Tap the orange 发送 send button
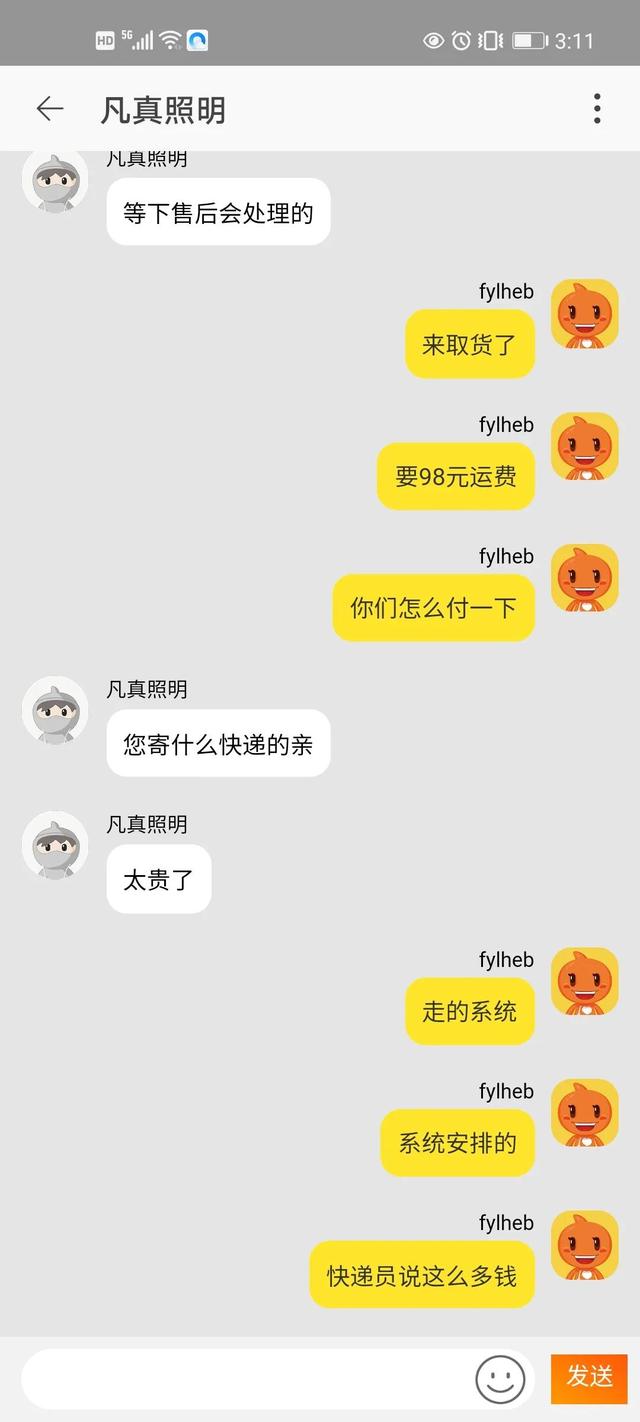Image resolution: width=640 pixels, height=1422 pixels. pyautogui.click(x=588, y=1378)
